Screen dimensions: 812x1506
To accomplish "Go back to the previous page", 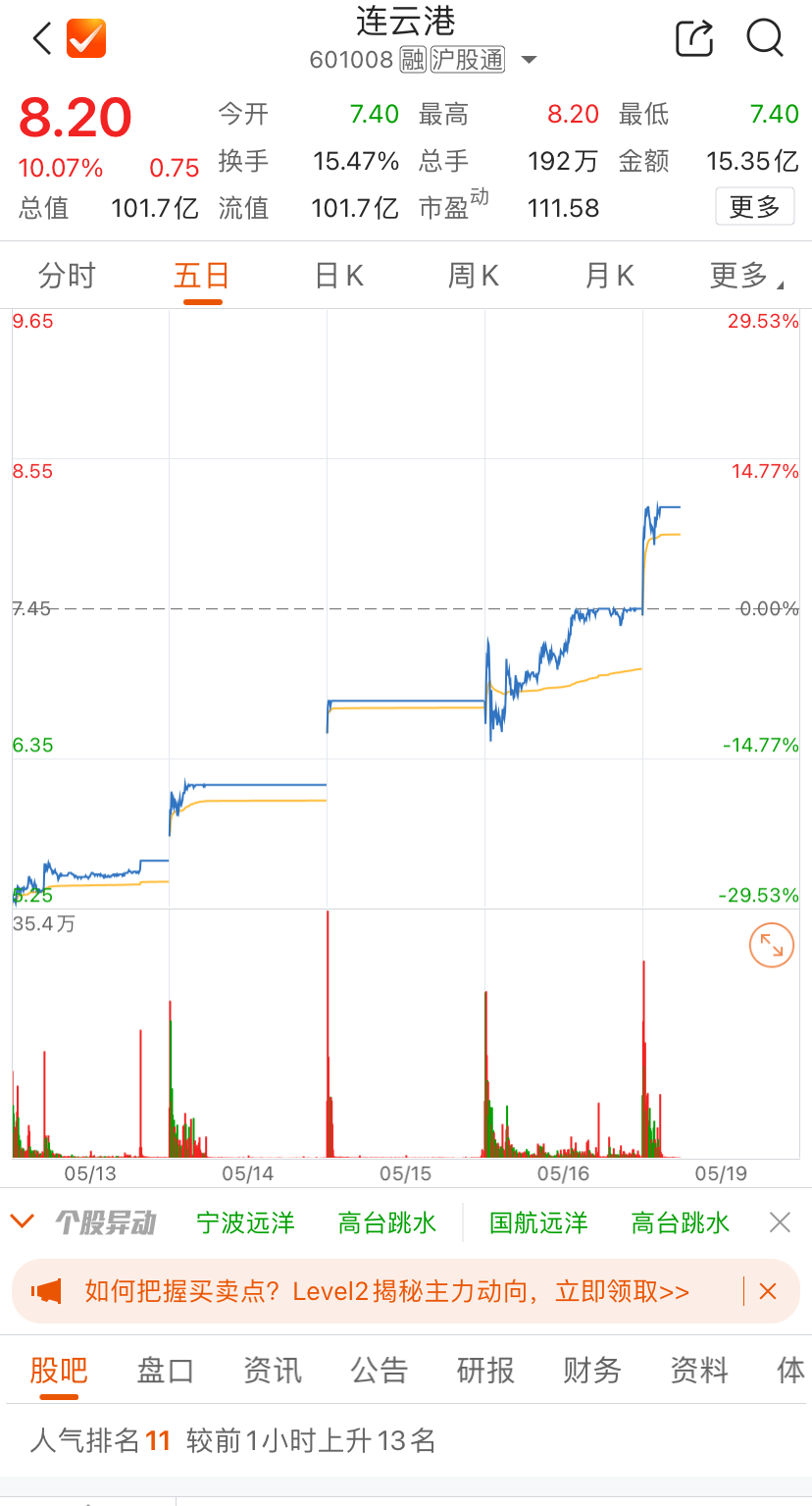I will pyautogui.click(x=42, y=39).
